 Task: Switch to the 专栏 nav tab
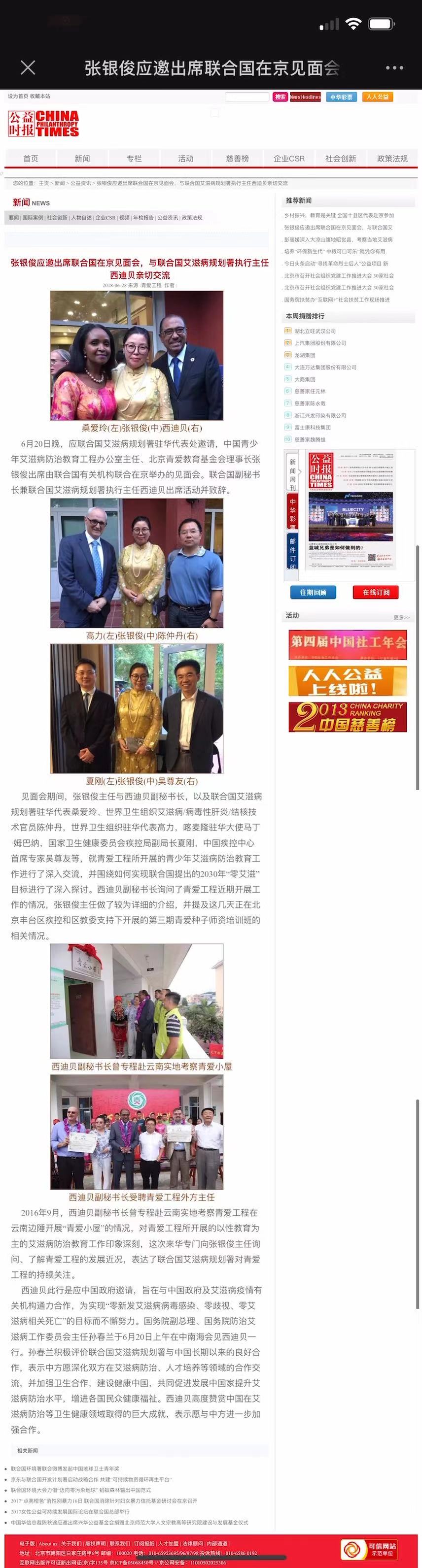(134, 158)
